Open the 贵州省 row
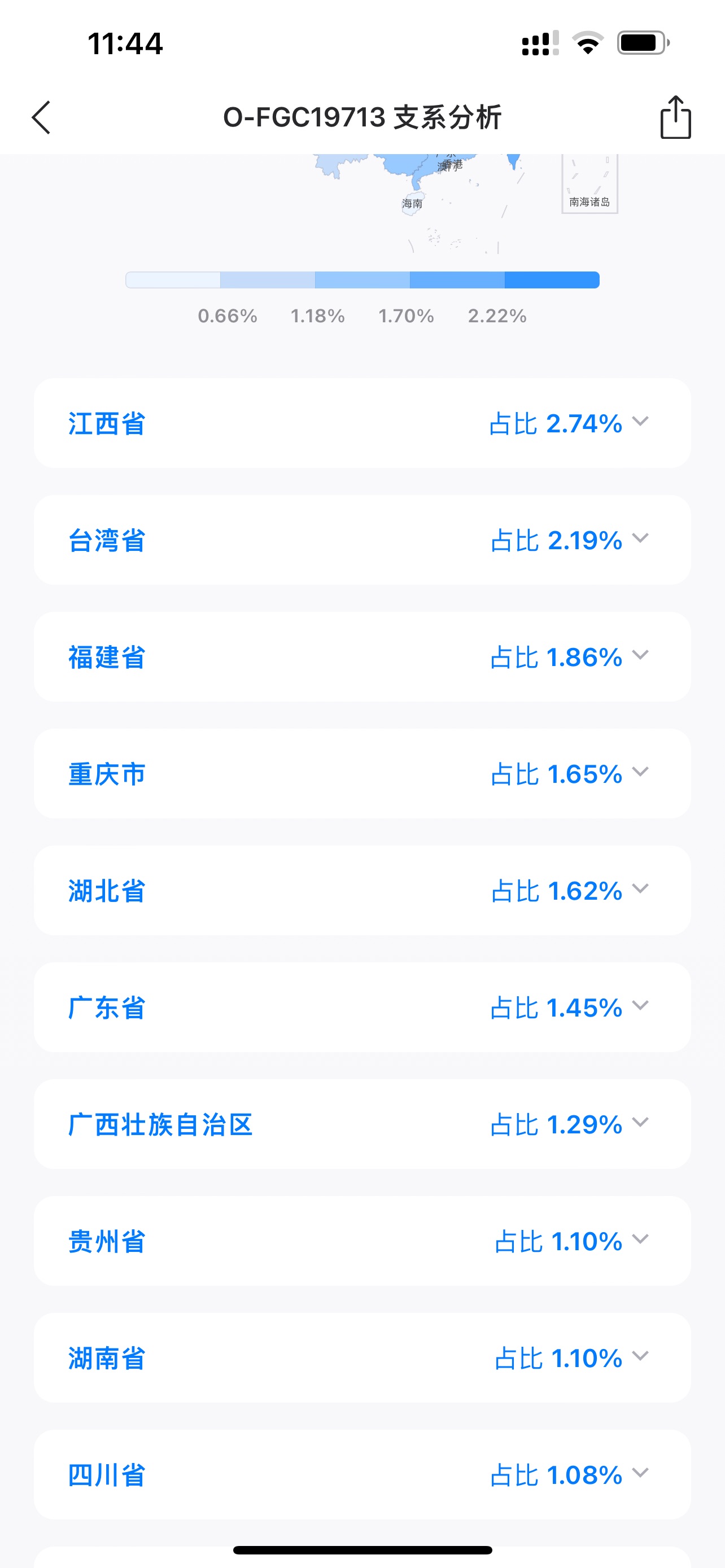The height and width of the screenshot is (1568, 725). click(640, 1240)
